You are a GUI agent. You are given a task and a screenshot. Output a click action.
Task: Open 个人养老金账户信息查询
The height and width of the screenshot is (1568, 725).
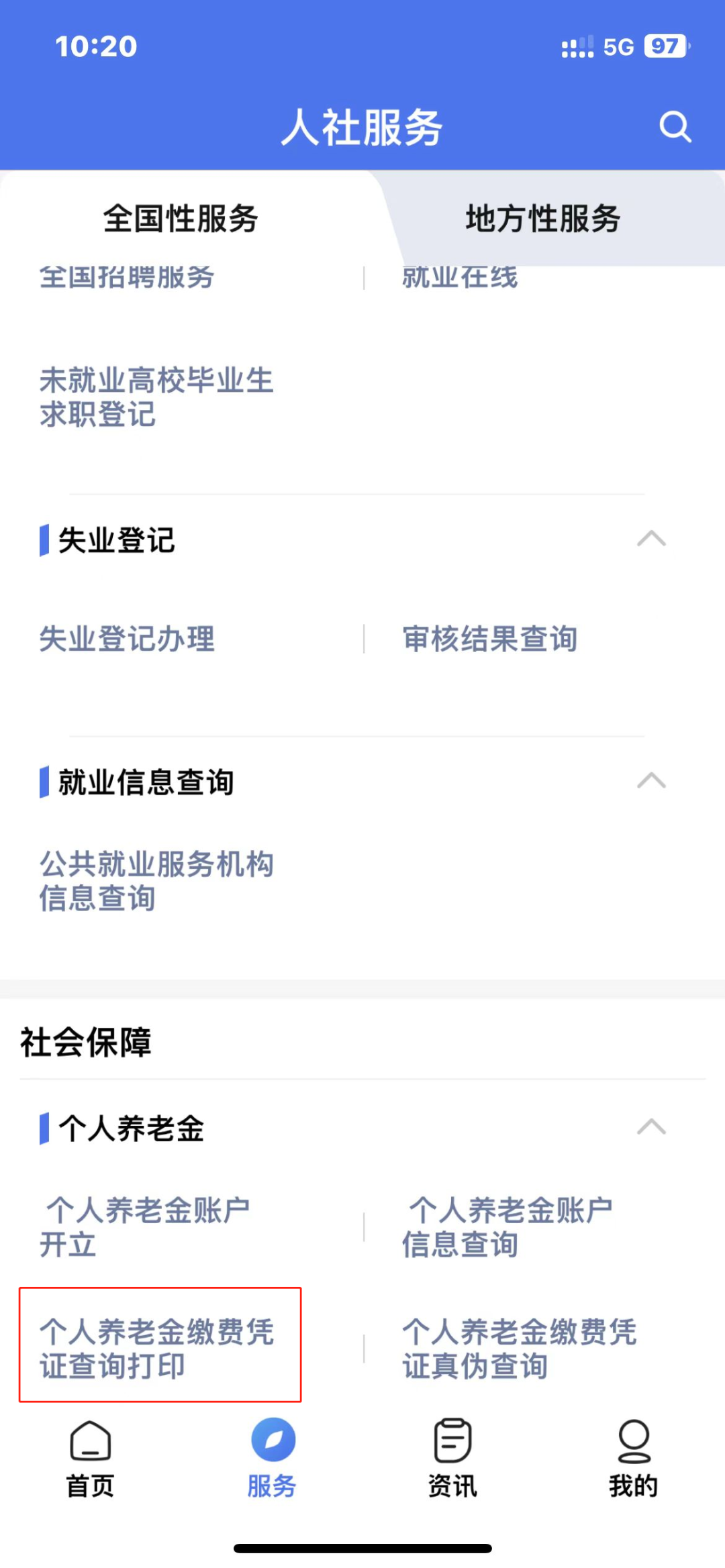pyautogui.click(x=507, y=1227)
